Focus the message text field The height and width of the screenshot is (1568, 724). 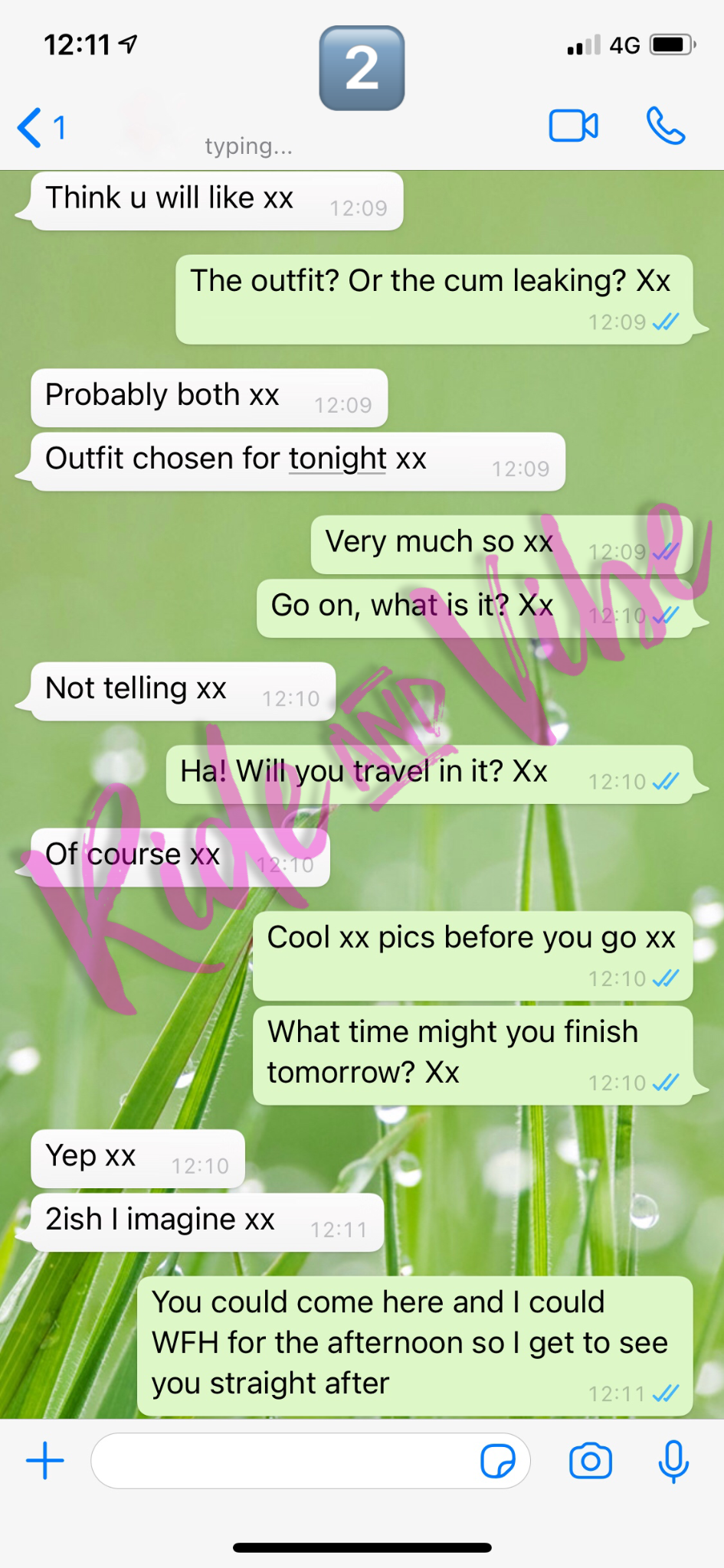coord(283,1461)
